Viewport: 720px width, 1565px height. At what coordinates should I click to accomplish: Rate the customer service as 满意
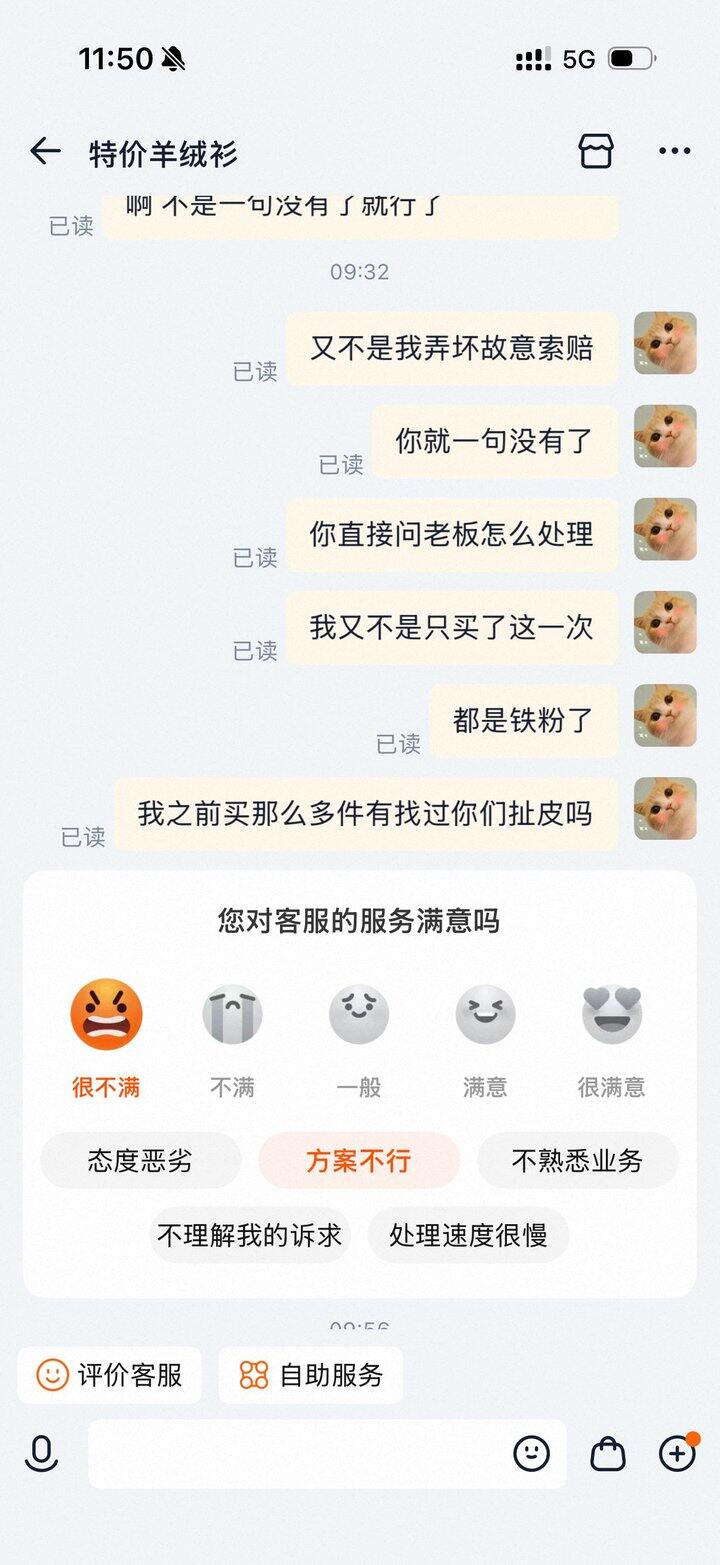coord(485,1015)
